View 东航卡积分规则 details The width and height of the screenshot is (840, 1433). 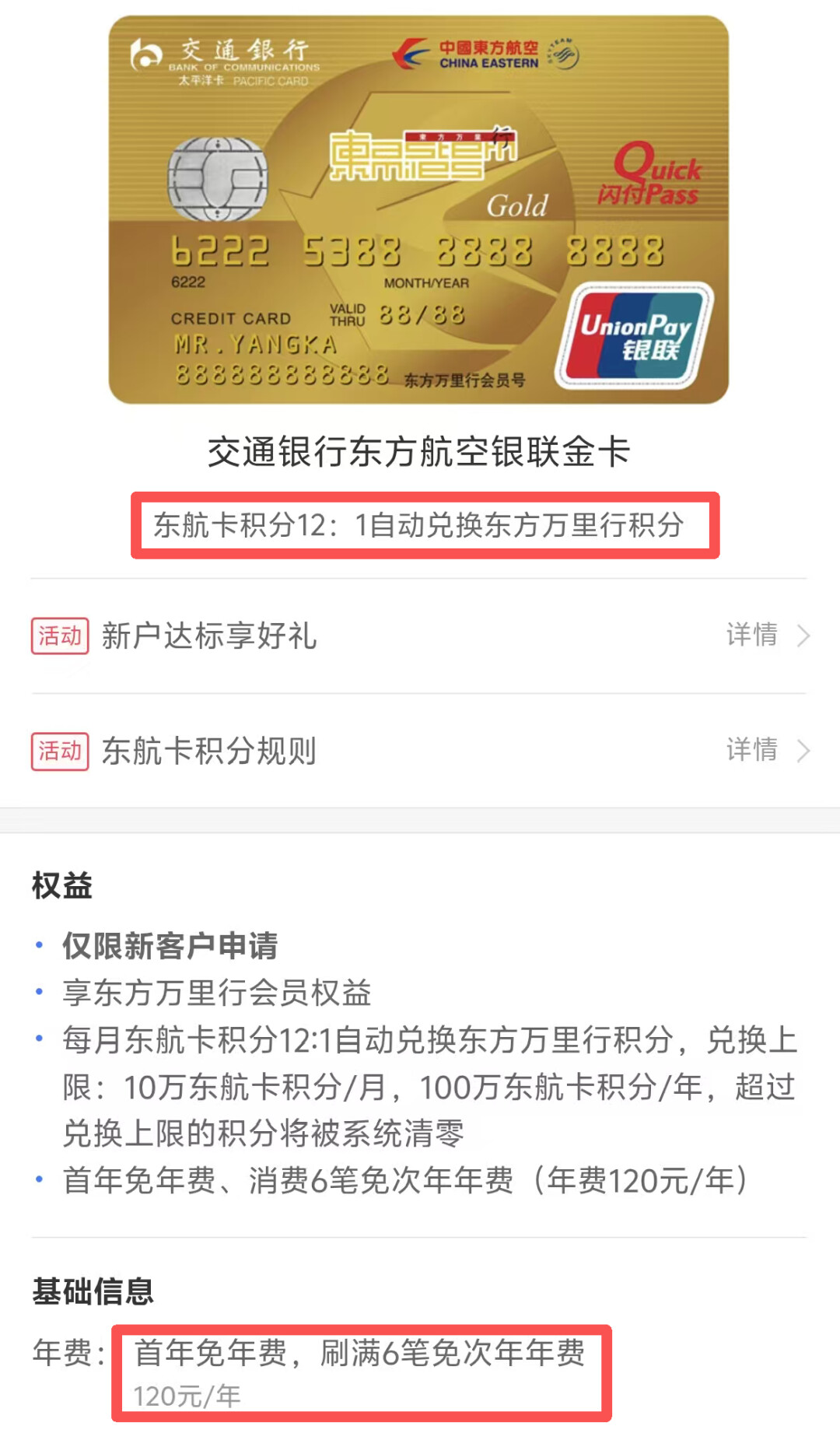[766, 751]
